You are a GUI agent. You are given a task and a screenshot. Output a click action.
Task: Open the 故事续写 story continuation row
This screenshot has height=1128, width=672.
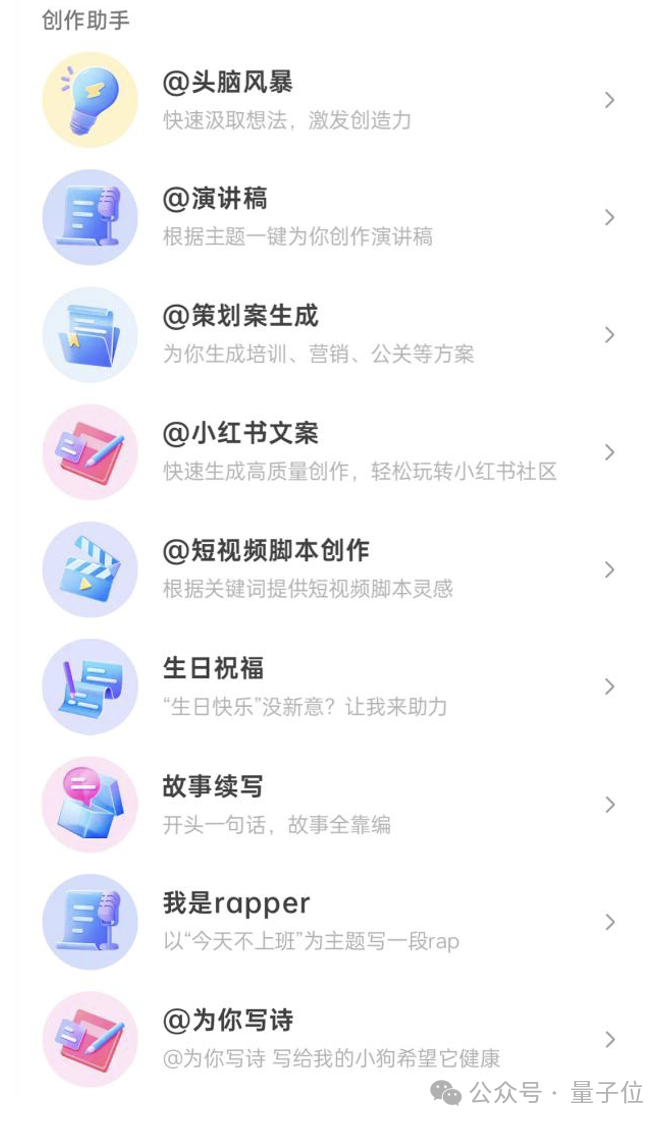213,787
